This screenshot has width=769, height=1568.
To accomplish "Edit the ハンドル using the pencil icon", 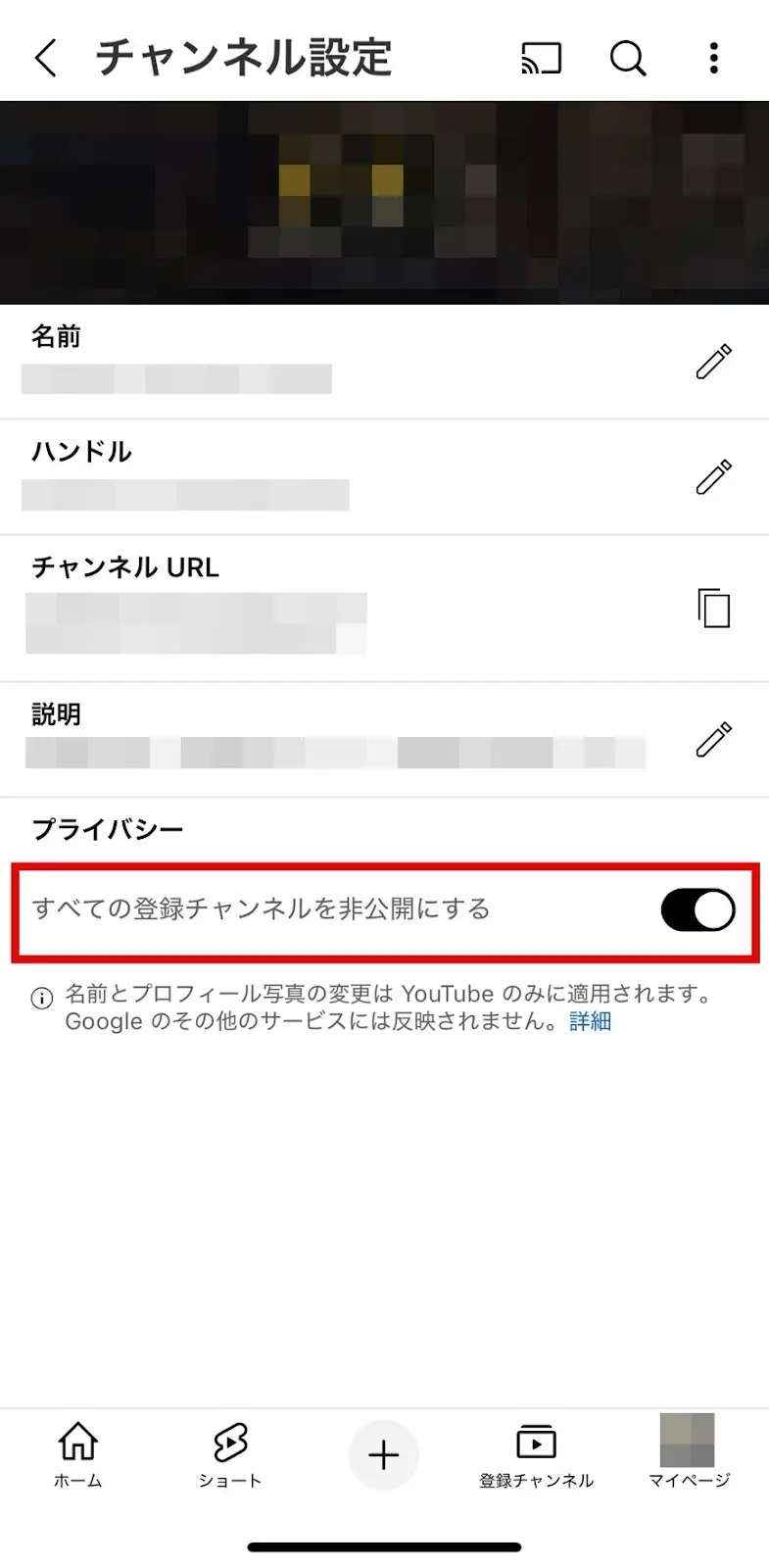I will click(x=714, y=477).
